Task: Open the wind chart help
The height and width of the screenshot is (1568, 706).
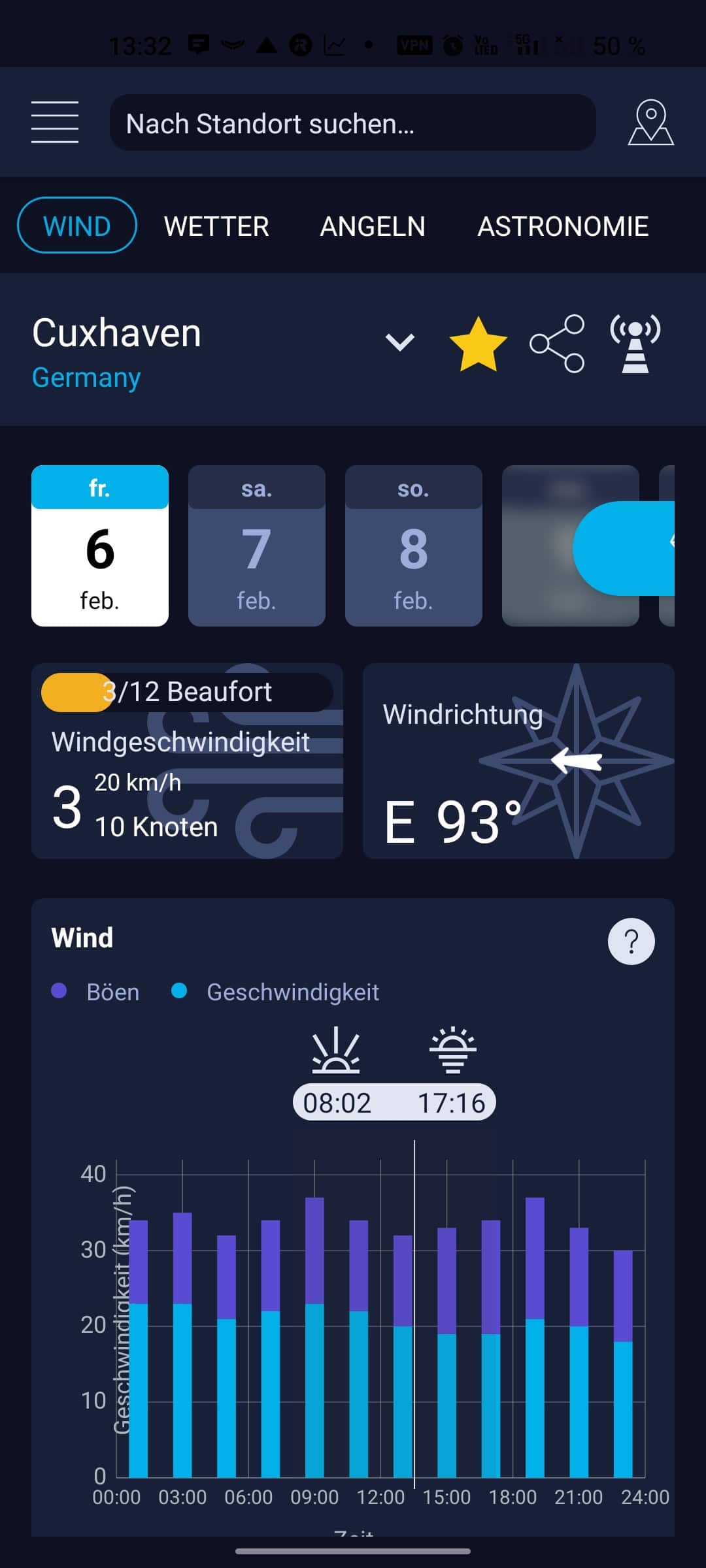Action: pos(630,941)
